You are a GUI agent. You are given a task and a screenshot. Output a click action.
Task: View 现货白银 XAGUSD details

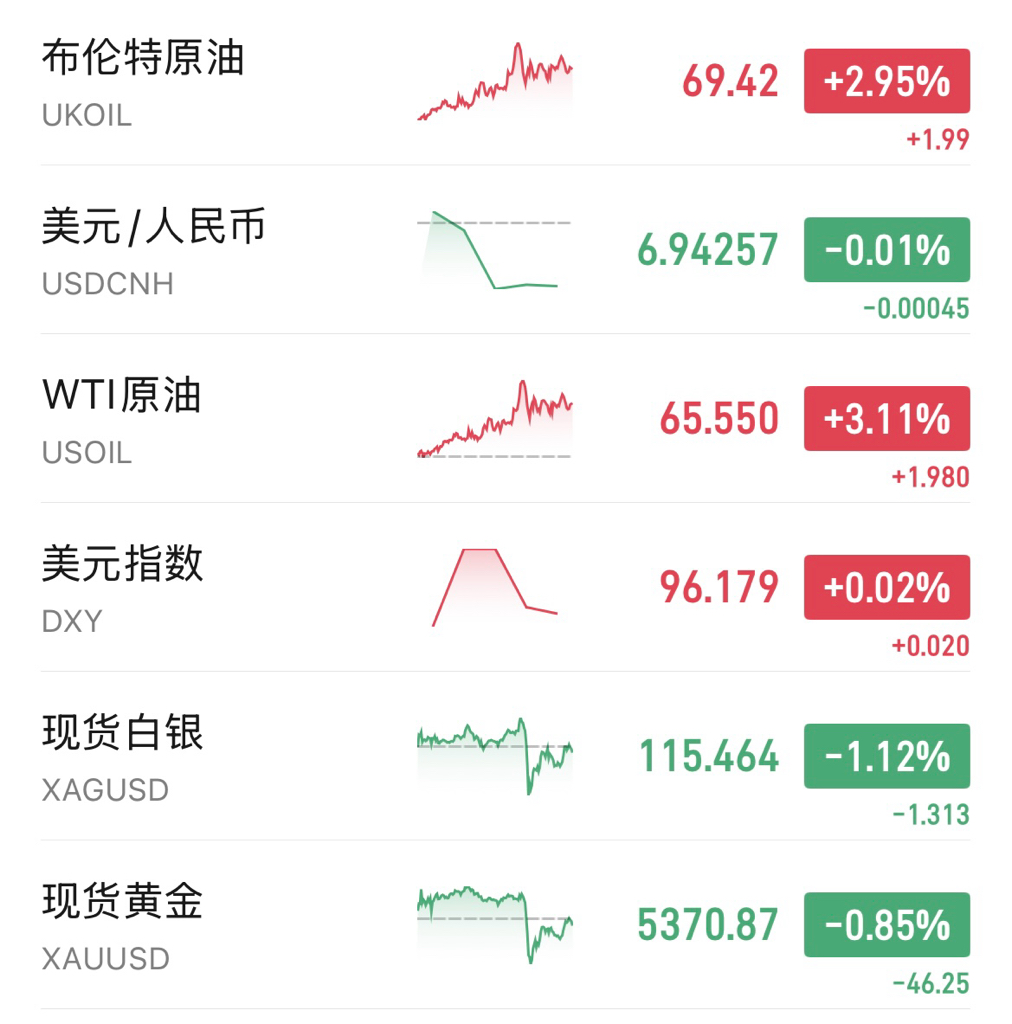click(x=506, y=756)
